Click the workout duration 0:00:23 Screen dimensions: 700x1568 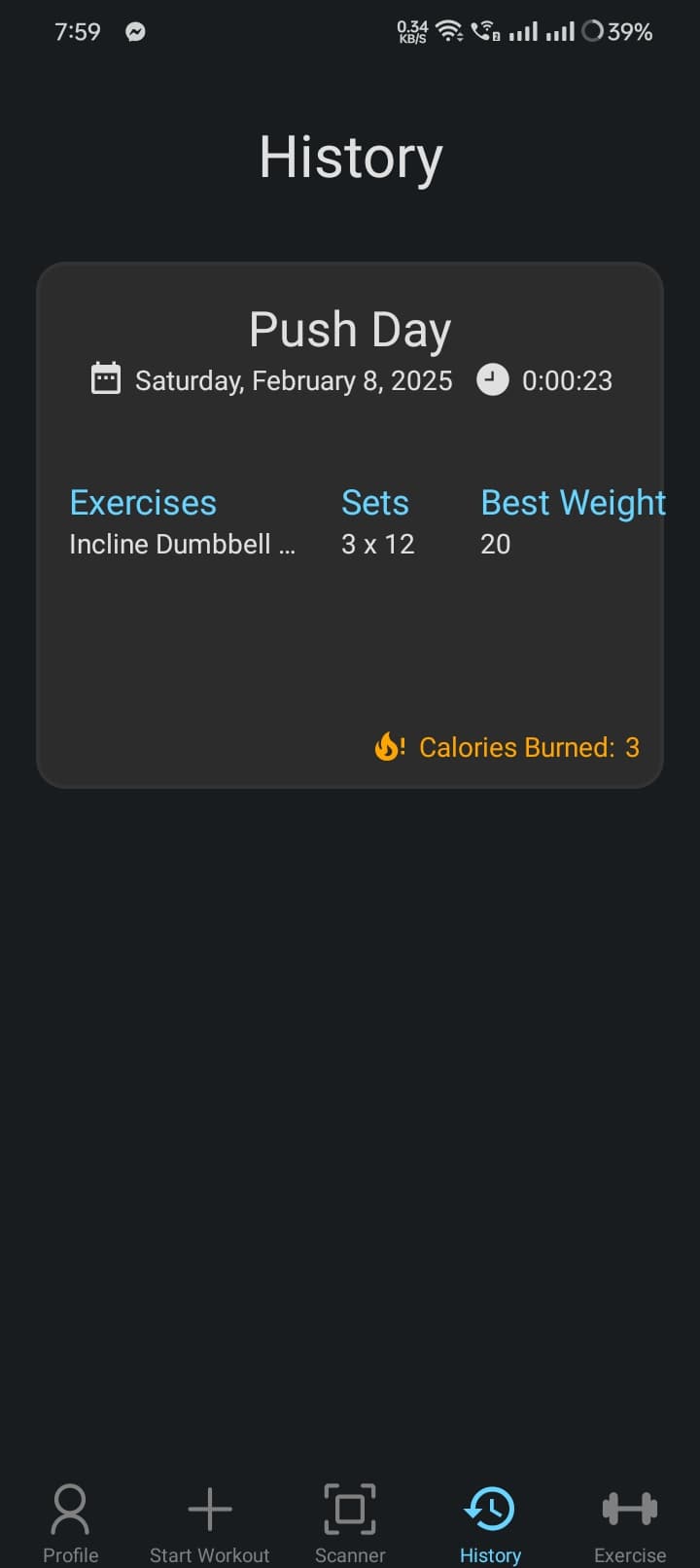567,380
